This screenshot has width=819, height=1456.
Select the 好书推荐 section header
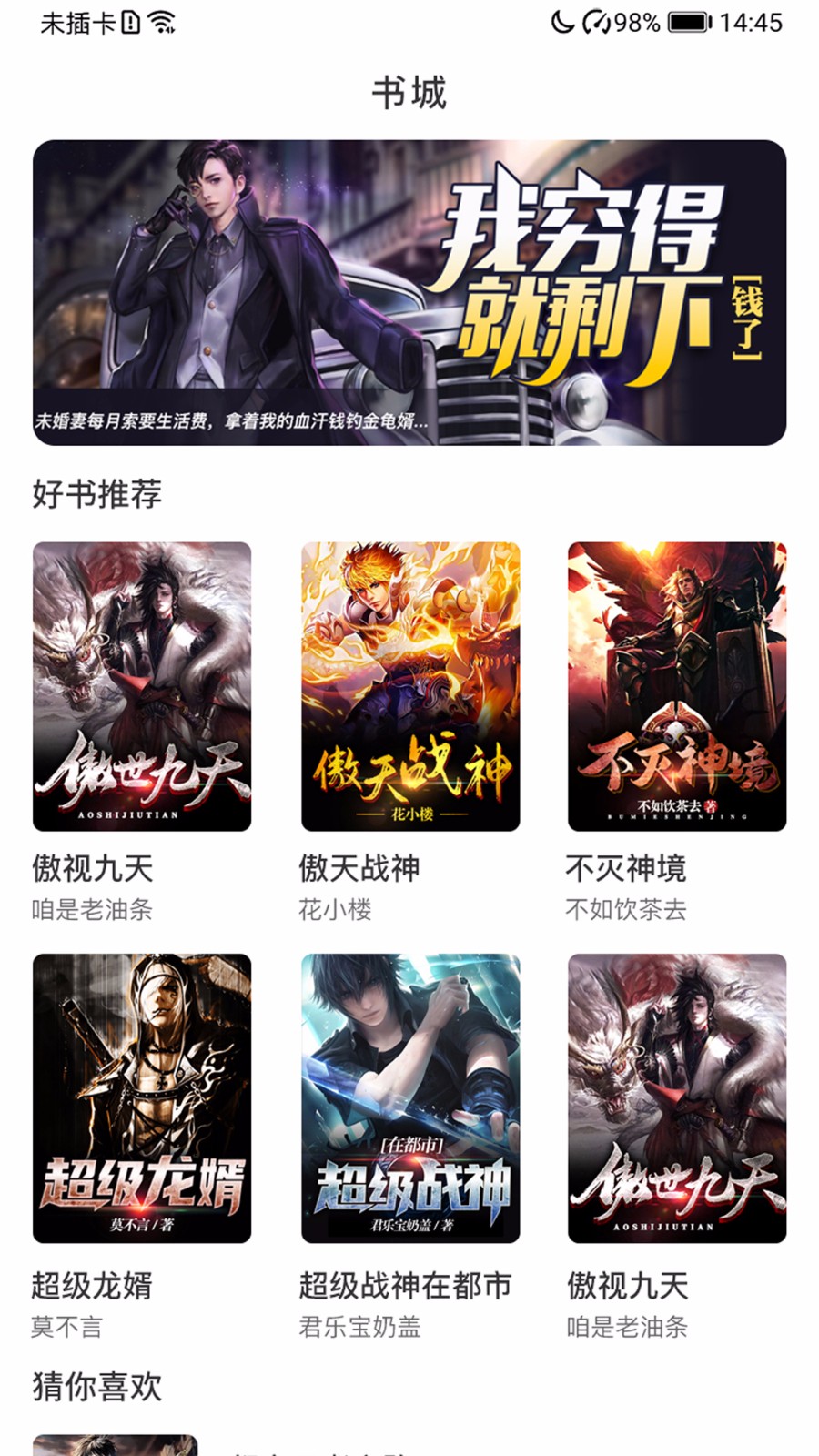pyautogui.click(x=96, y=496)
